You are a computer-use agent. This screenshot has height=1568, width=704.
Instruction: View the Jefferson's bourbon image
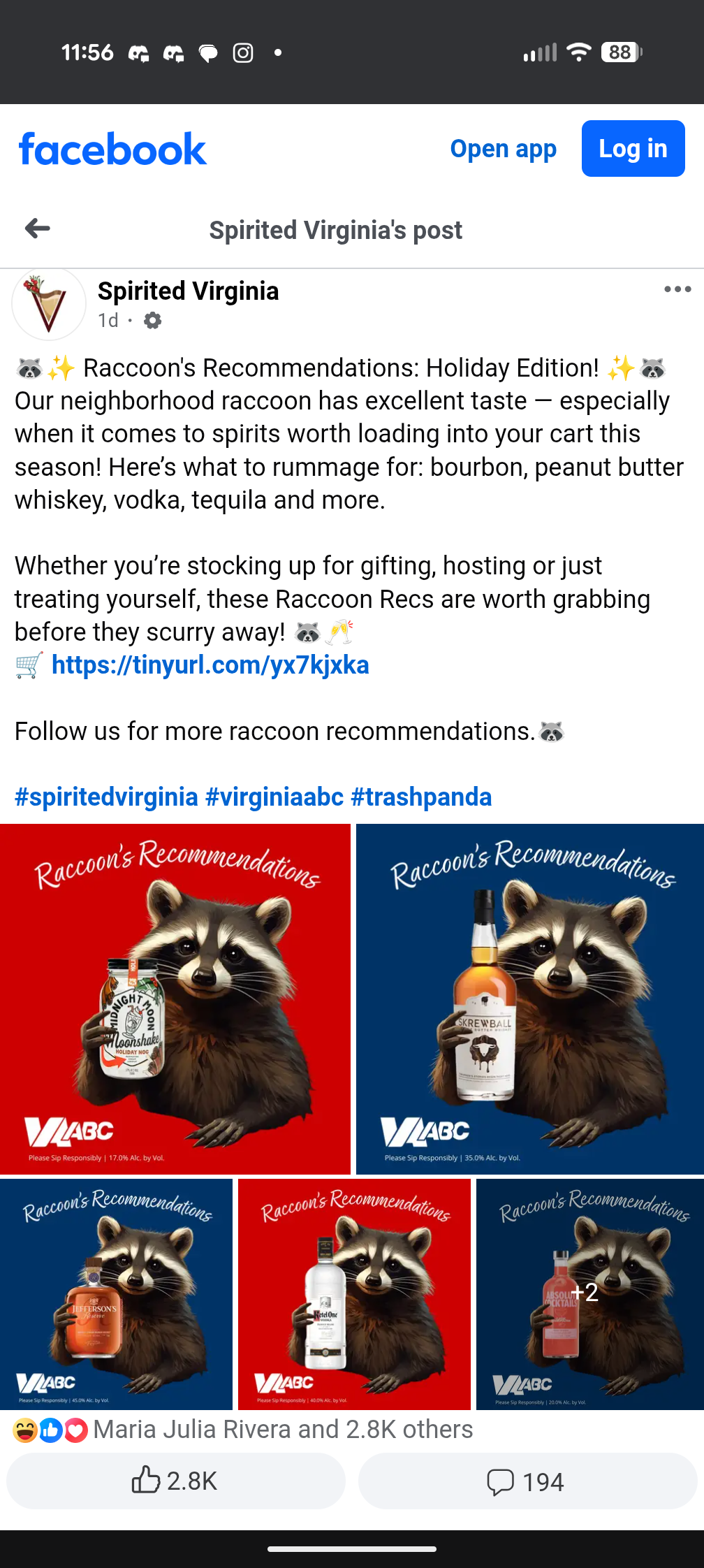[x=116, y=1294]
